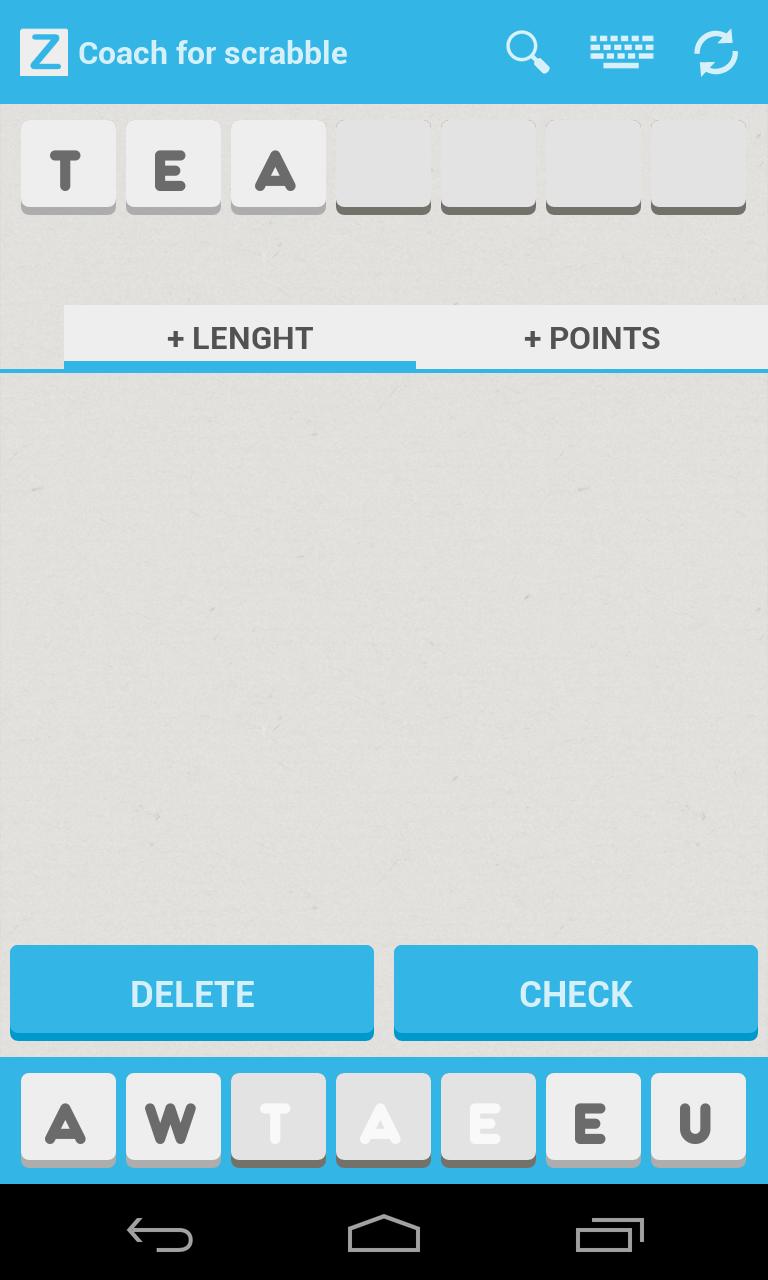Screen dimensions: 768x1280
Task: Add the U tile to the word
Action: [x=698, y=1120]
